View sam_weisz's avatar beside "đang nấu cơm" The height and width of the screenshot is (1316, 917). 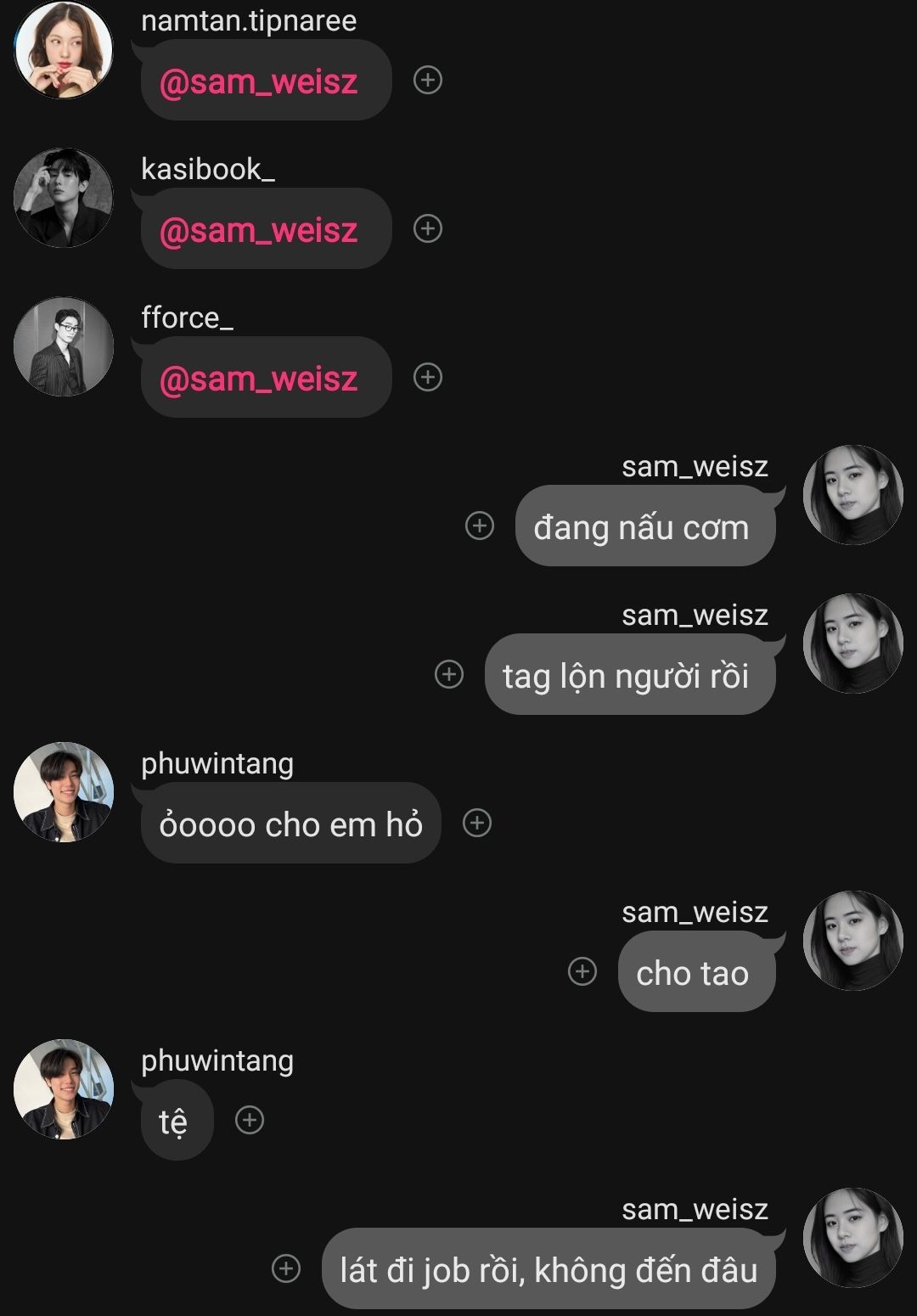click(x=852, y=495)
